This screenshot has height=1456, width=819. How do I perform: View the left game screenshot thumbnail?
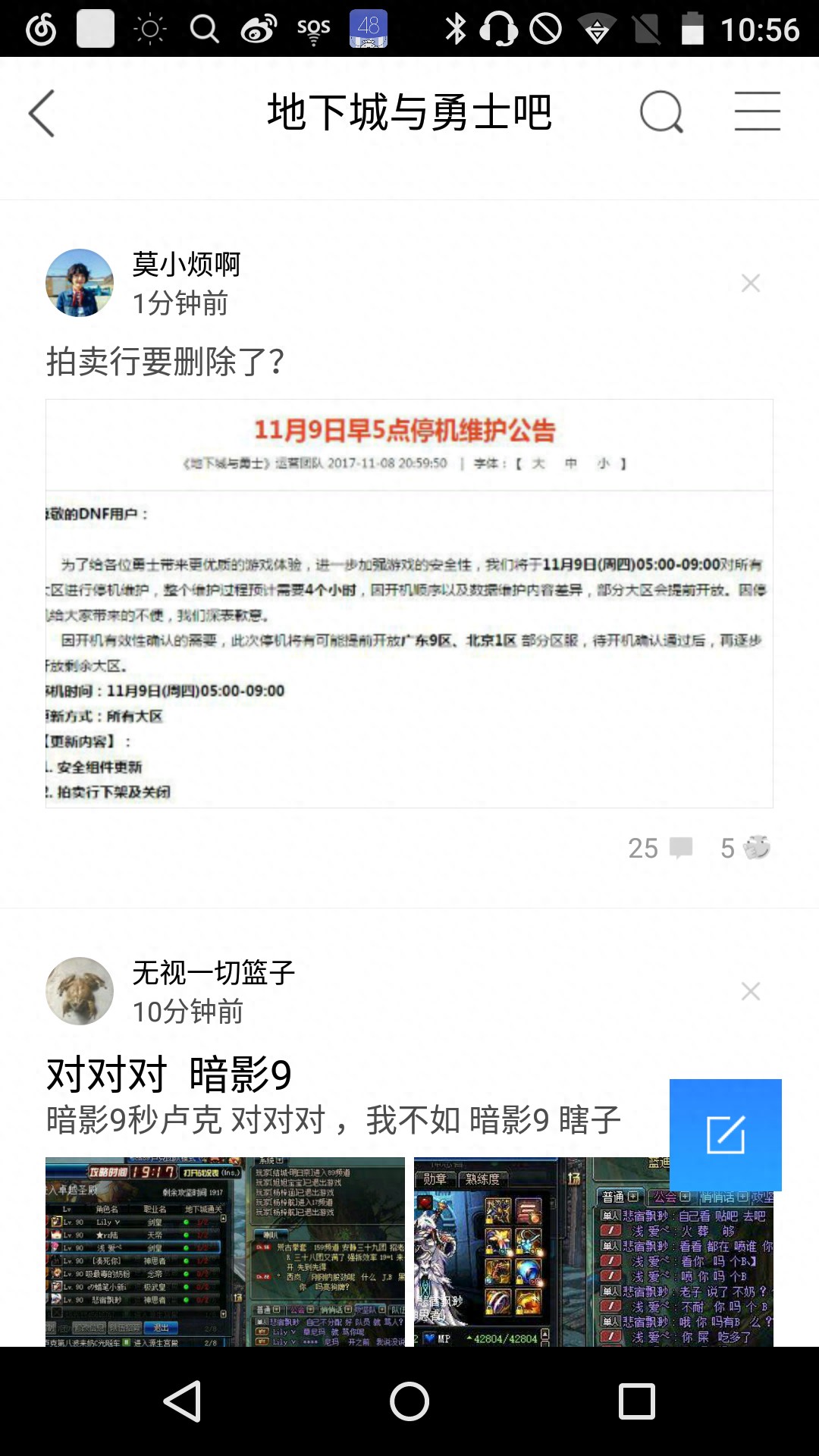coord(225,1251)
